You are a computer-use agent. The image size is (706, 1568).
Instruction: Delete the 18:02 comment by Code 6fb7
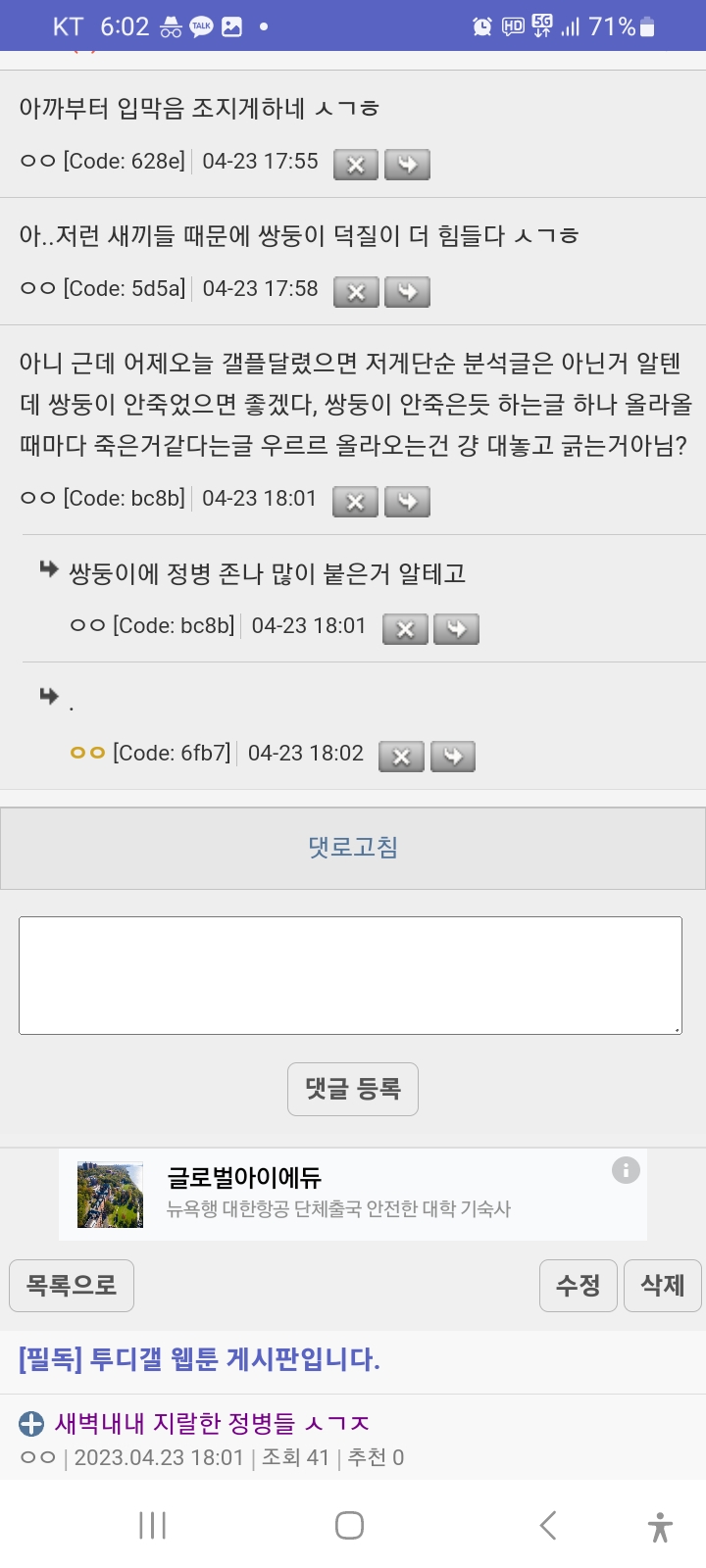tap(401, 757)
